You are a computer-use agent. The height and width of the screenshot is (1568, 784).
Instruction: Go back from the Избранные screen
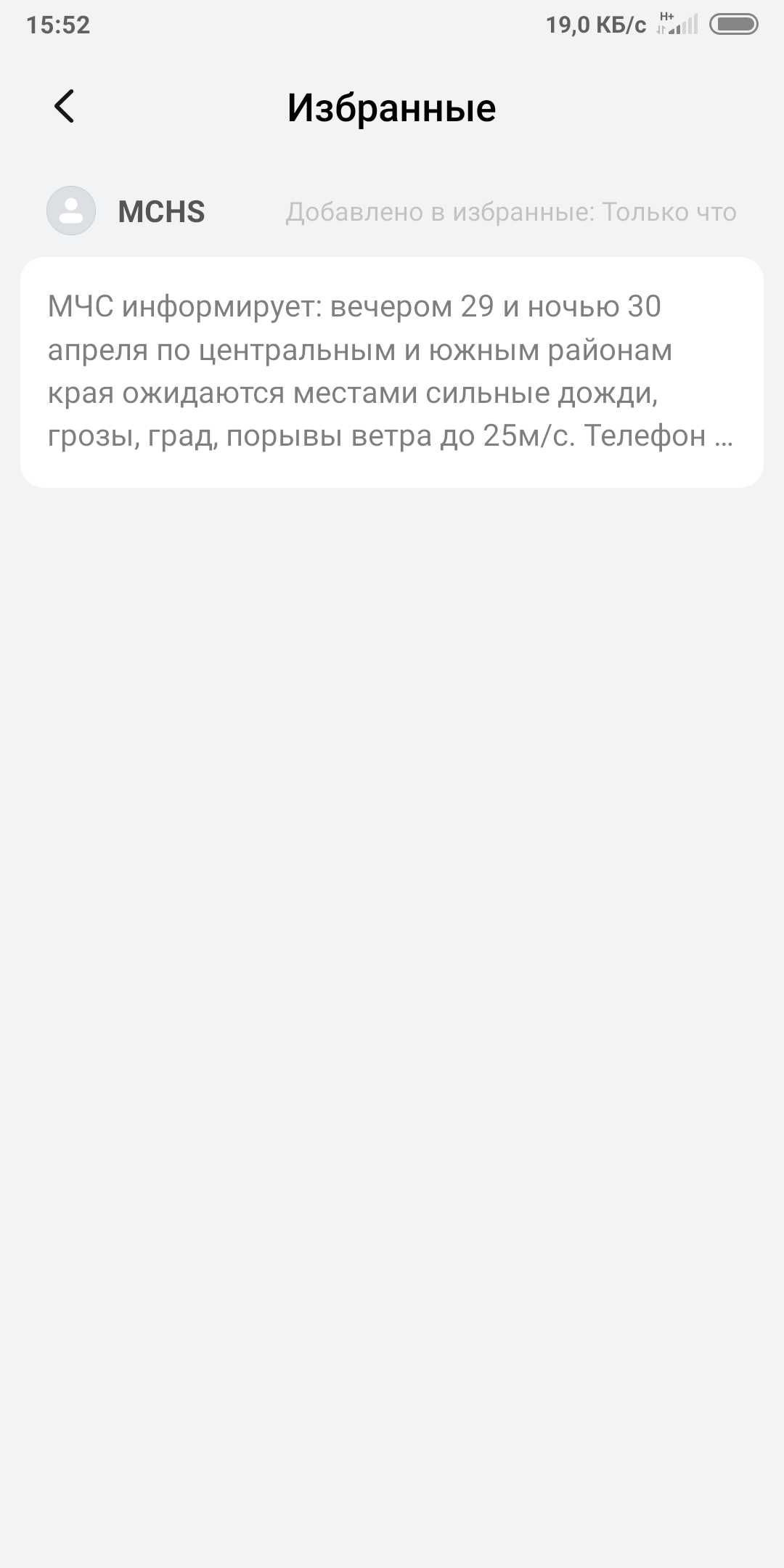65,107
